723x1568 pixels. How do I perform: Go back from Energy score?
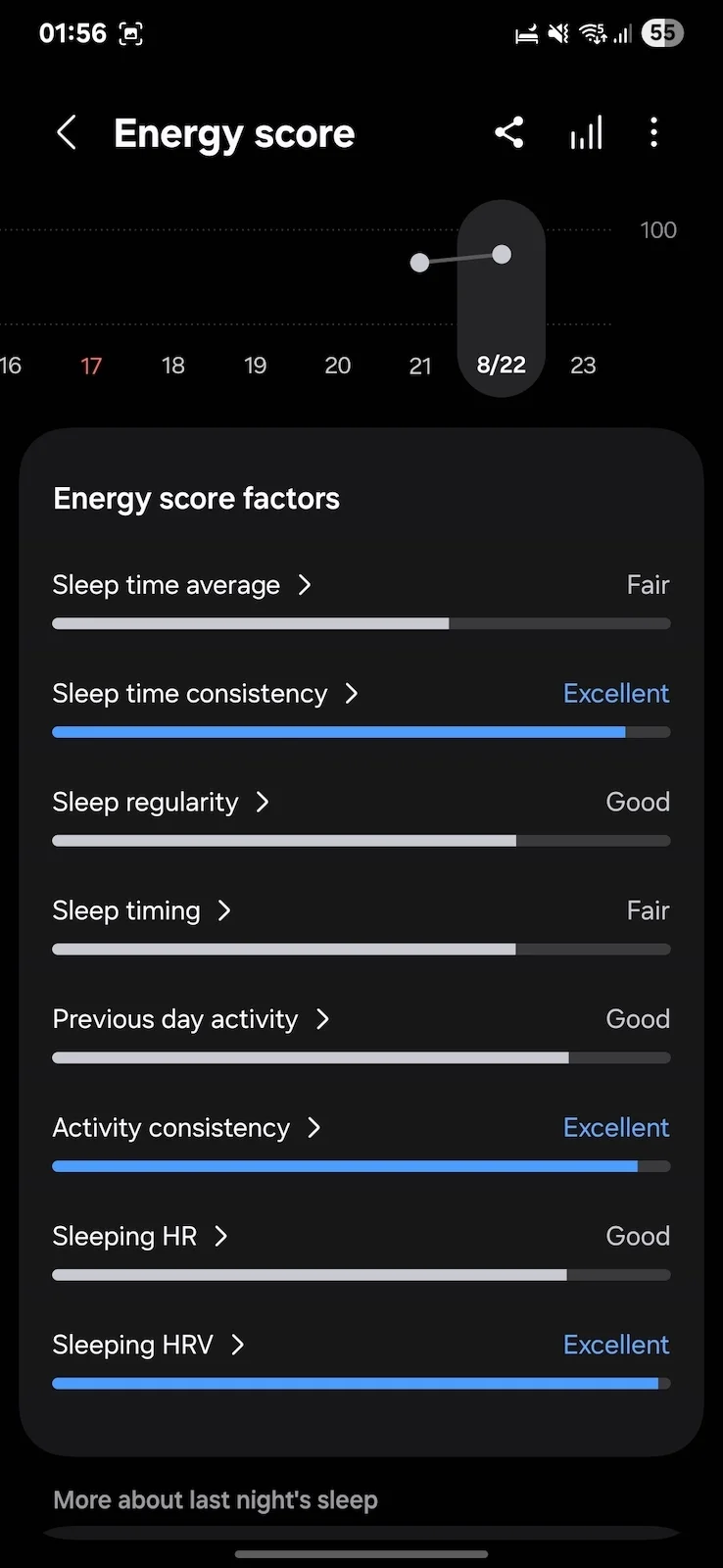tap(66, 132)
